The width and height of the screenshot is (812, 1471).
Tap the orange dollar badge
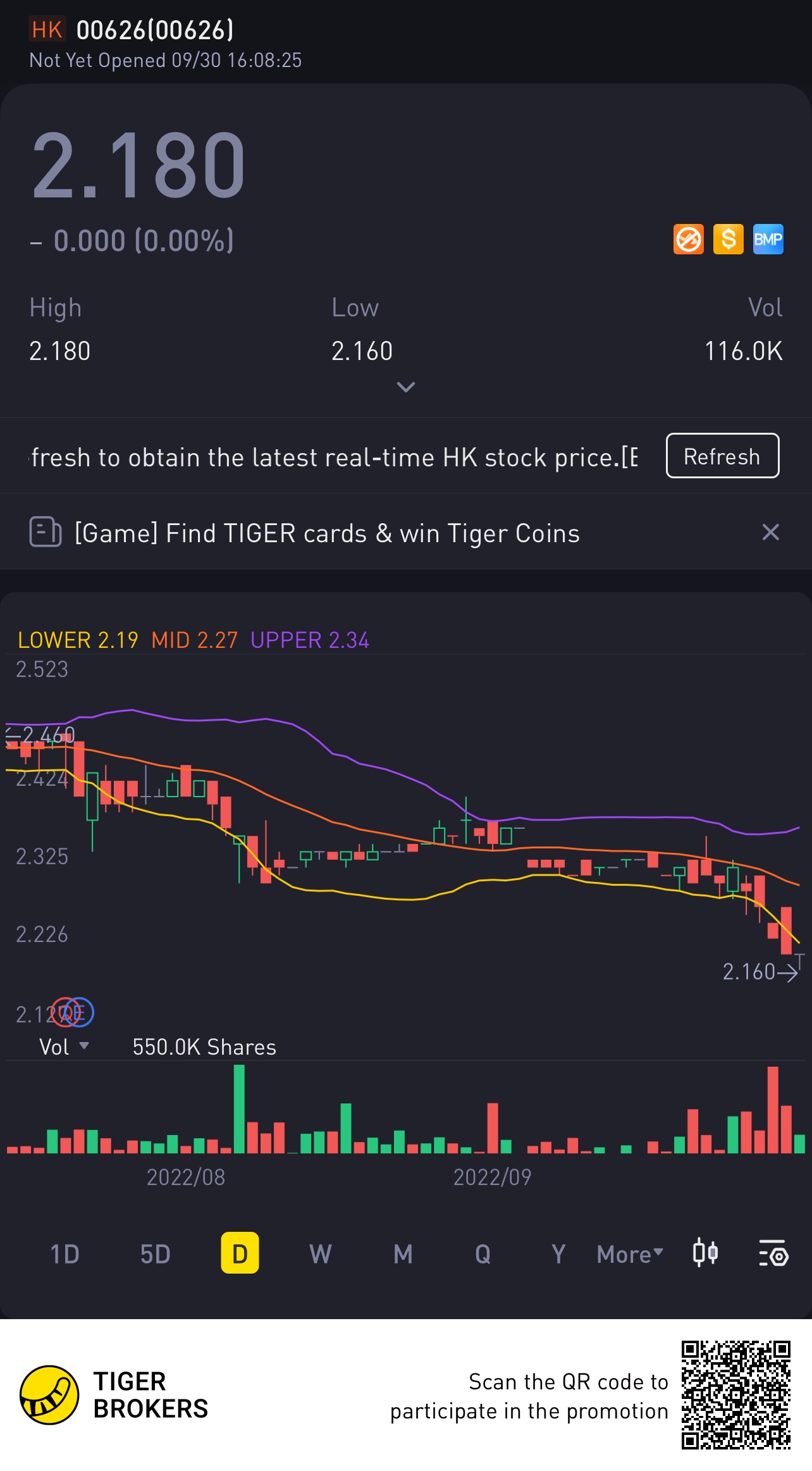point(728,240)
